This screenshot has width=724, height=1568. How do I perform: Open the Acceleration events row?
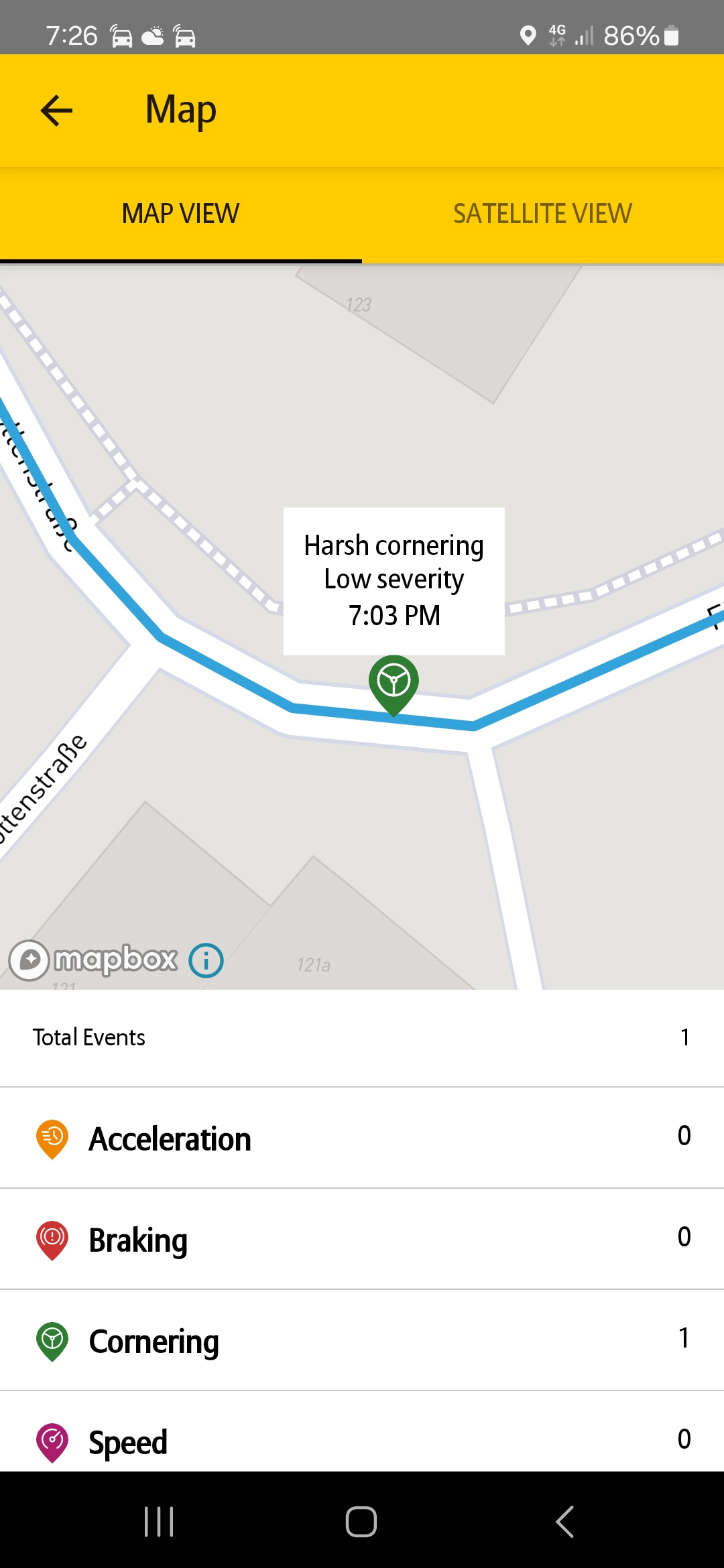362,1138
